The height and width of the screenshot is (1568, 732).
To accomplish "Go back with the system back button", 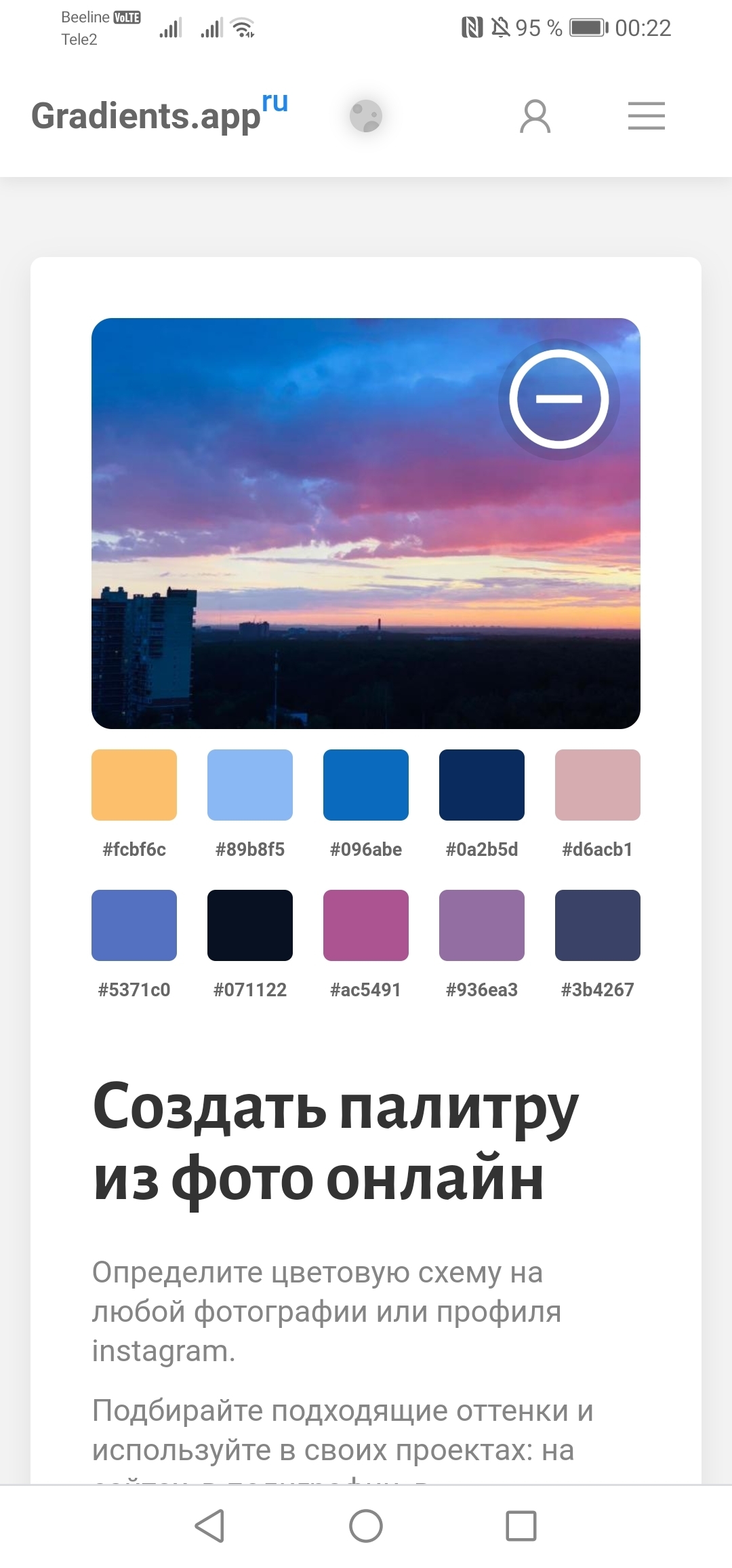I will coord(209,1526).
